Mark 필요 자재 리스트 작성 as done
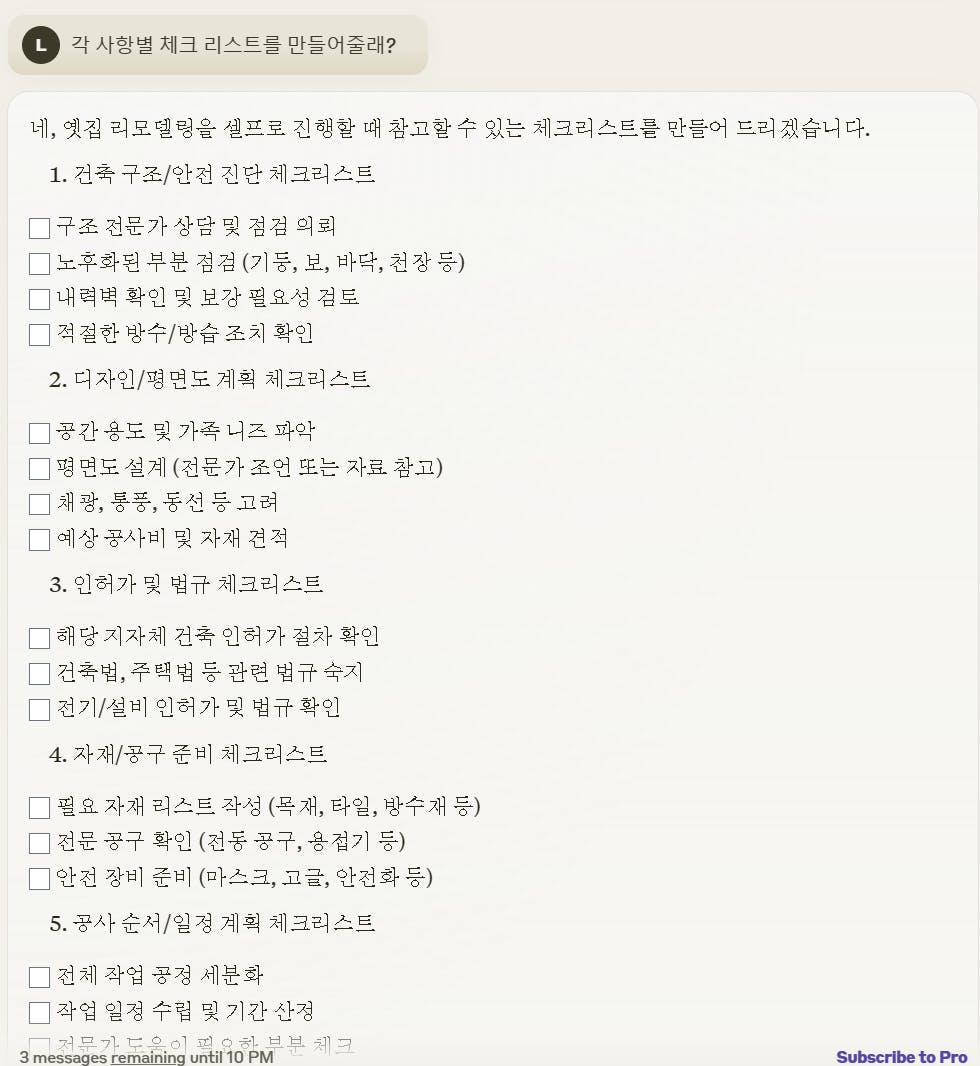This screenshot has height=1066, width=980. [x=39, y=808]
